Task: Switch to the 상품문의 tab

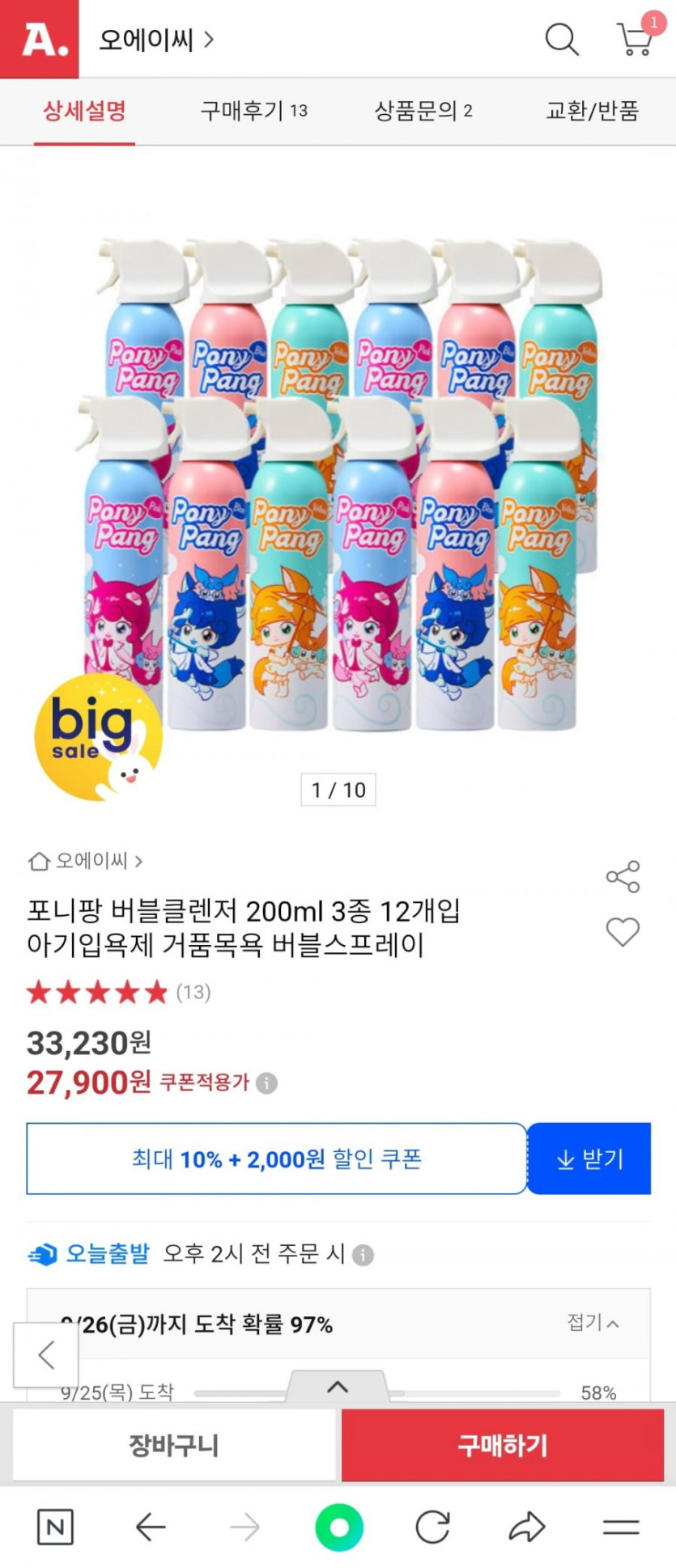Action: tap(423, 111)
